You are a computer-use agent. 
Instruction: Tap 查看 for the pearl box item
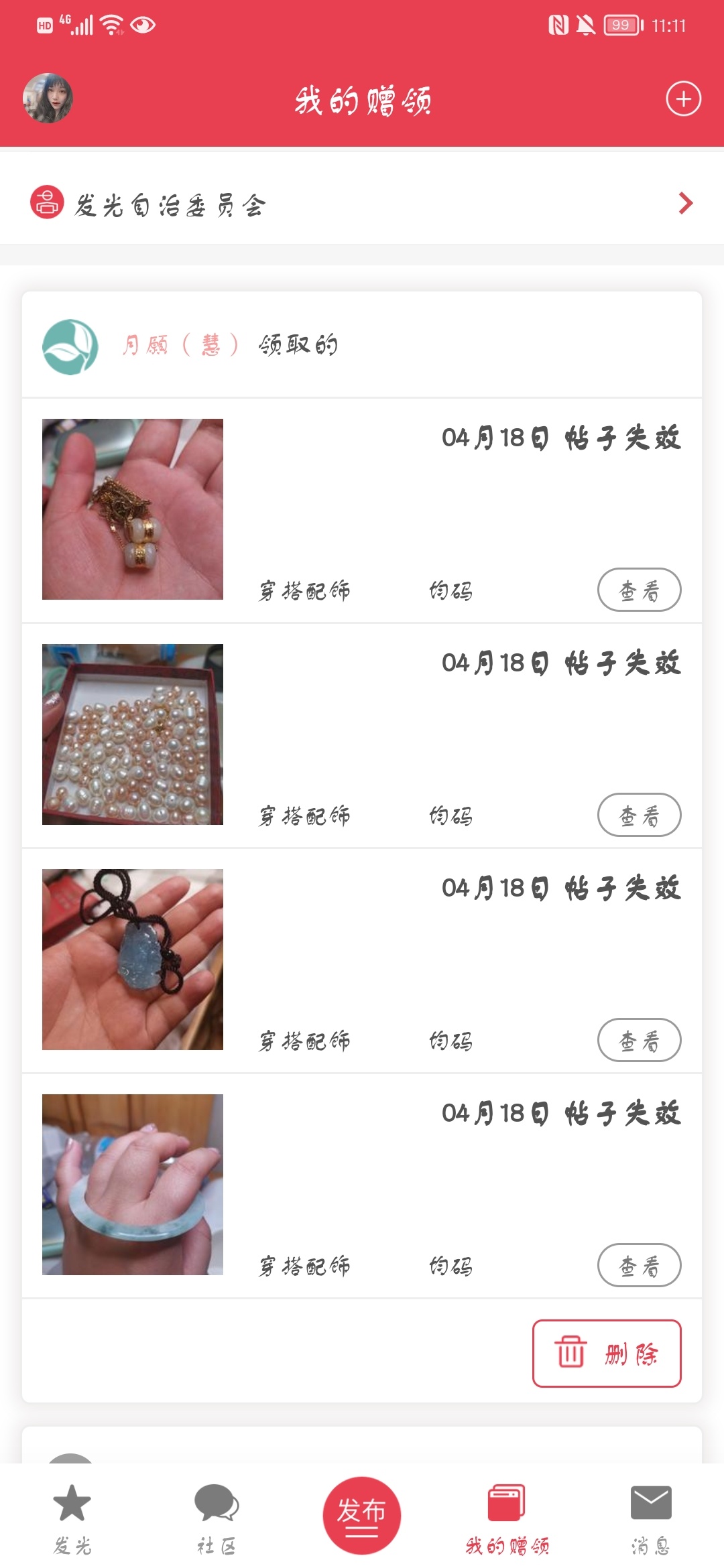point(639,815)
